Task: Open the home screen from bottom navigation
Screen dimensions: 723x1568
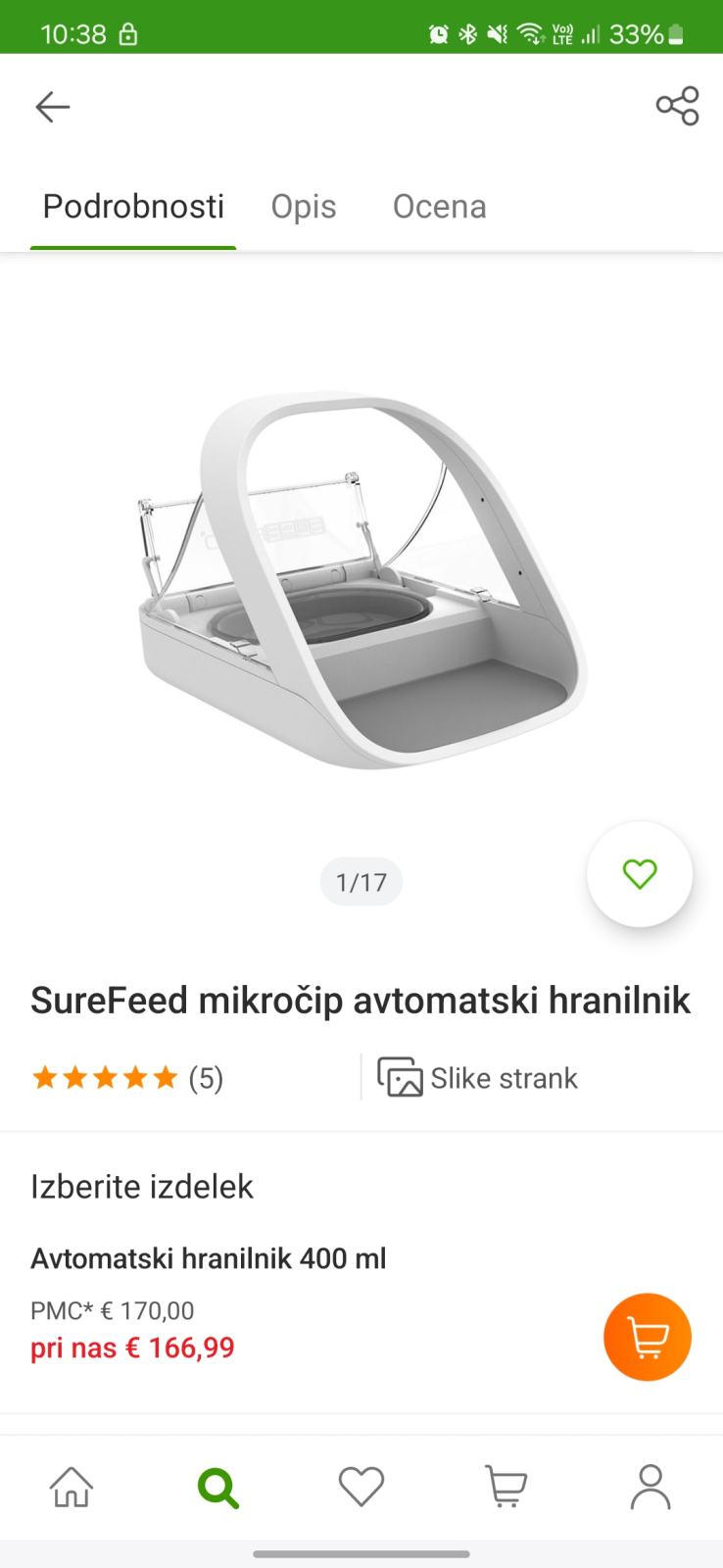Action: (x=72, y=1487)
